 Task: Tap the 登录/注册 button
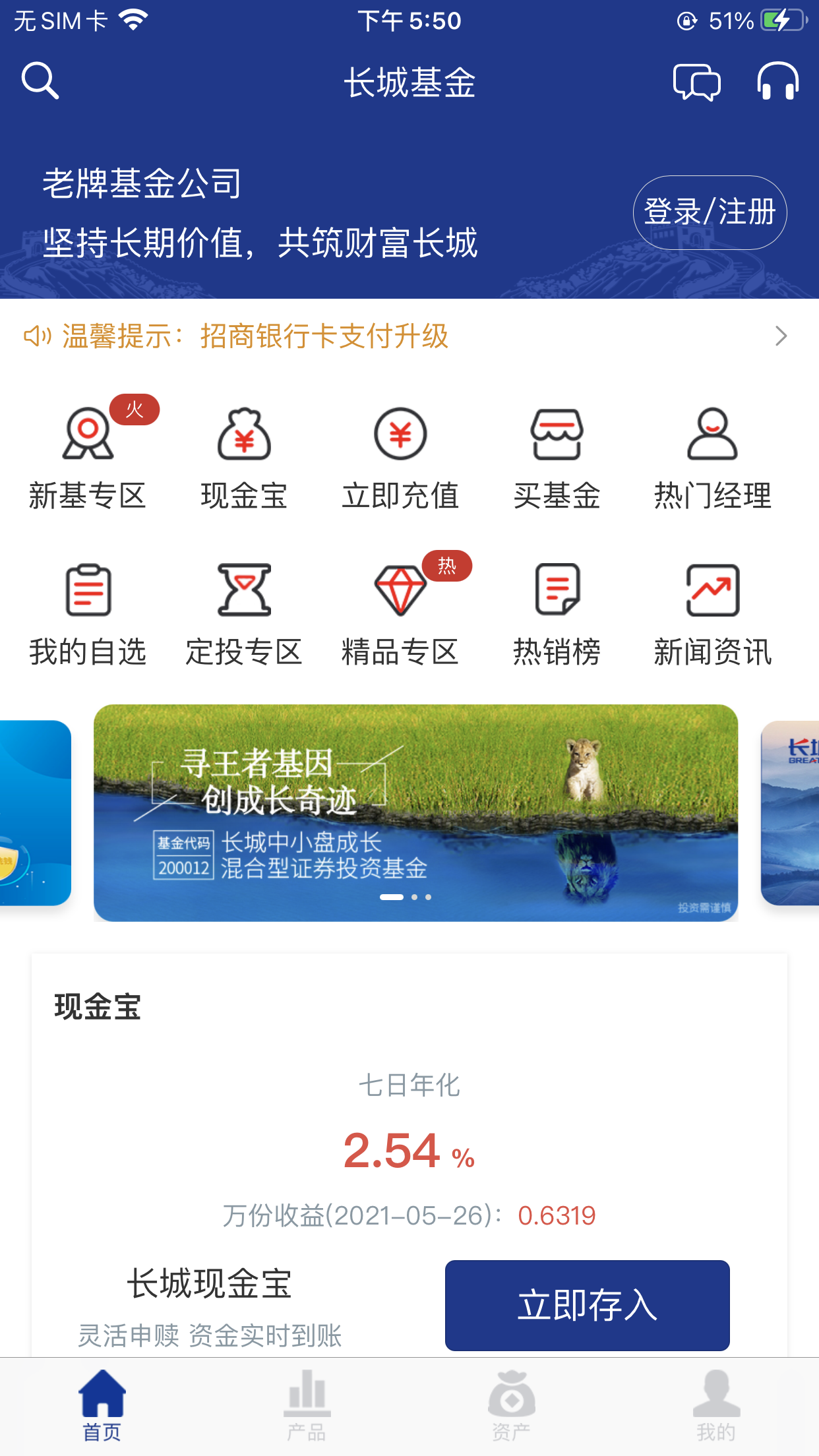[x=710, y=212]
